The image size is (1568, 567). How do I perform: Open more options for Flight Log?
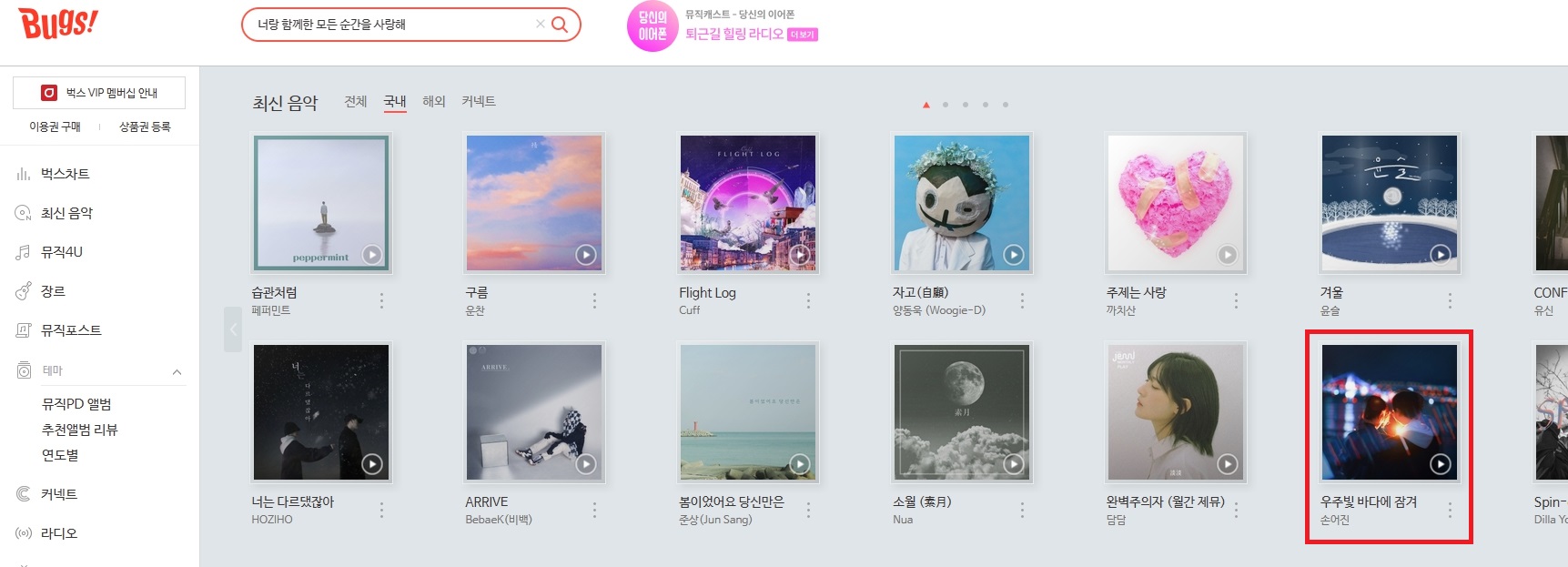(x=808, y=300)
